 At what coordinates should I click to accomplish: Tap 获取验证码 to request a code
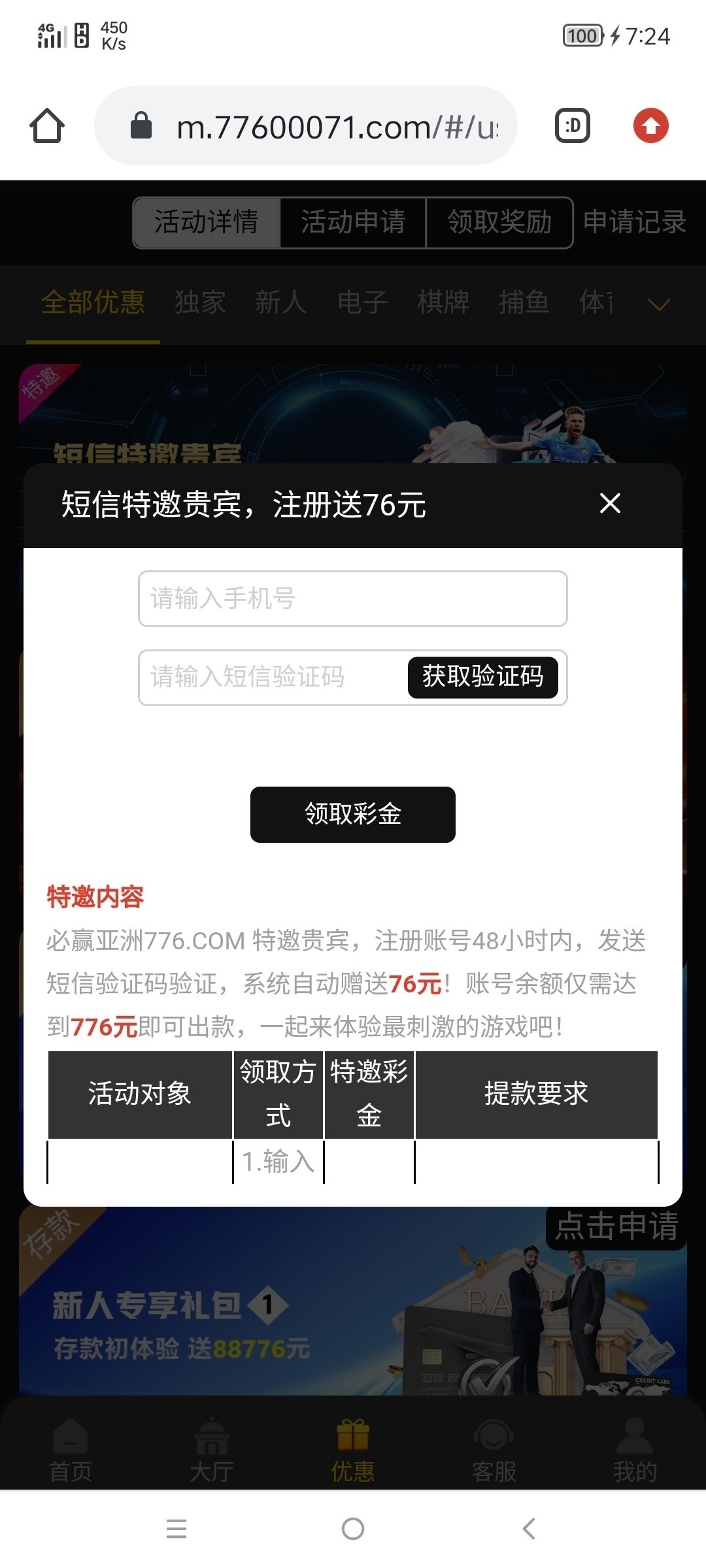click(482, 677)
